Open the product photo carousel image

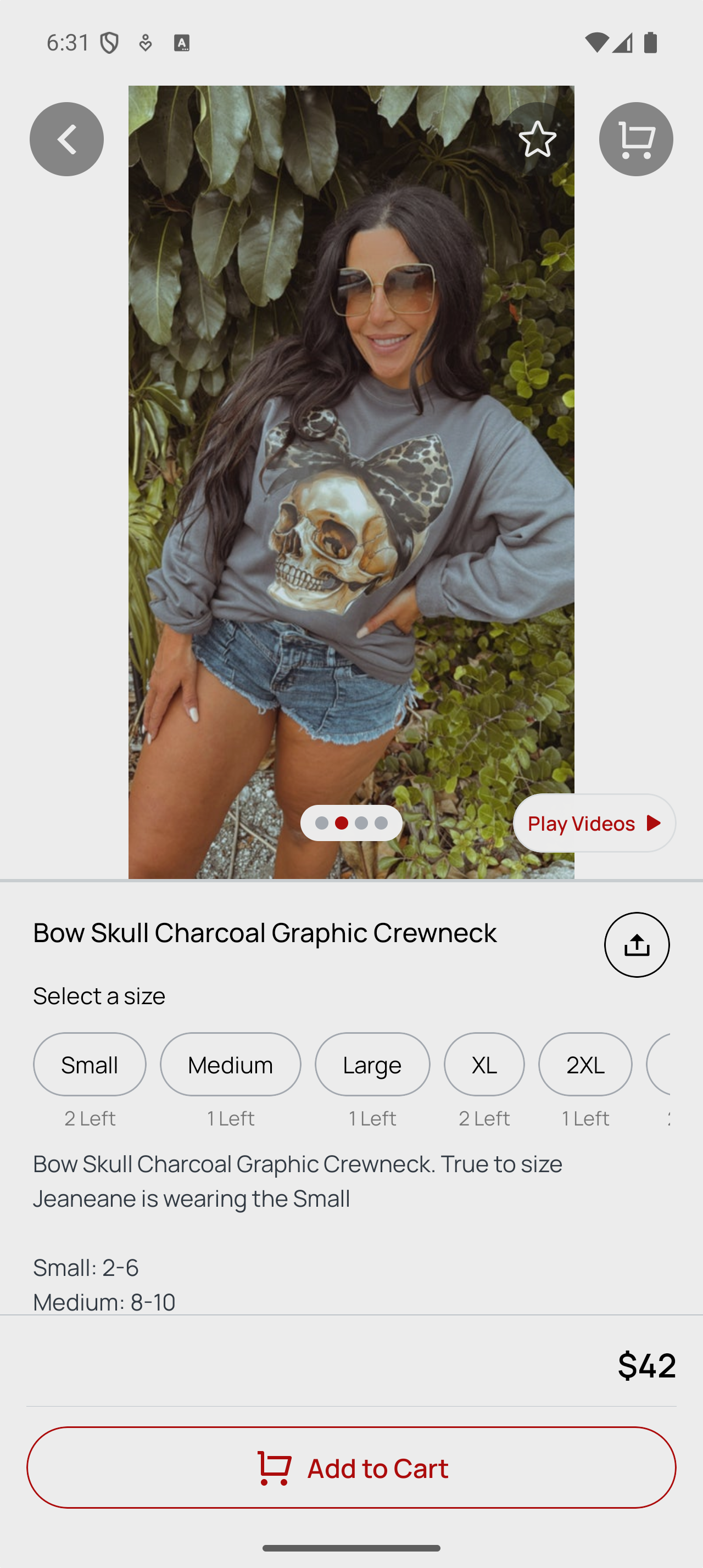coord(351,487)
